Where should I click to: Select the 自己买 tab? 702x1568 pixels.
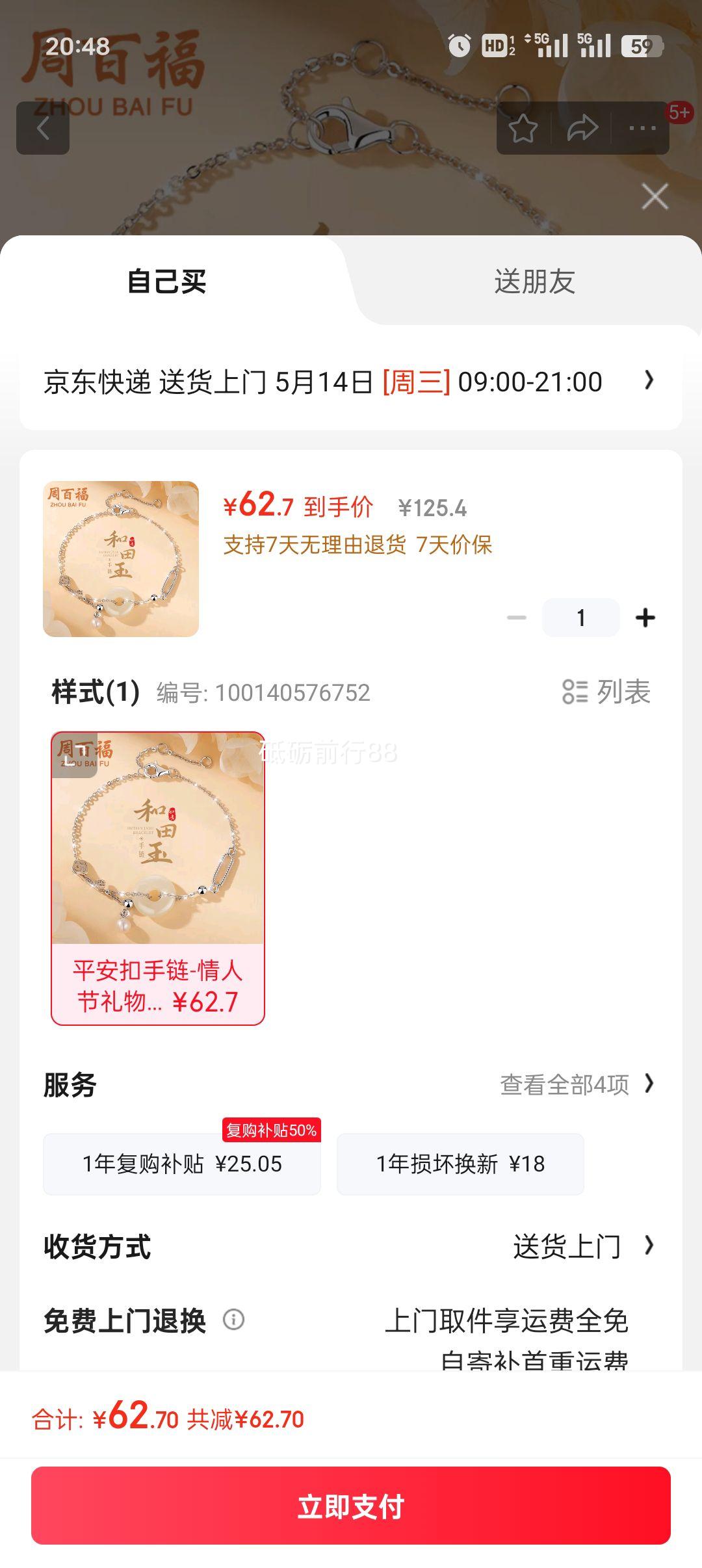167,281
